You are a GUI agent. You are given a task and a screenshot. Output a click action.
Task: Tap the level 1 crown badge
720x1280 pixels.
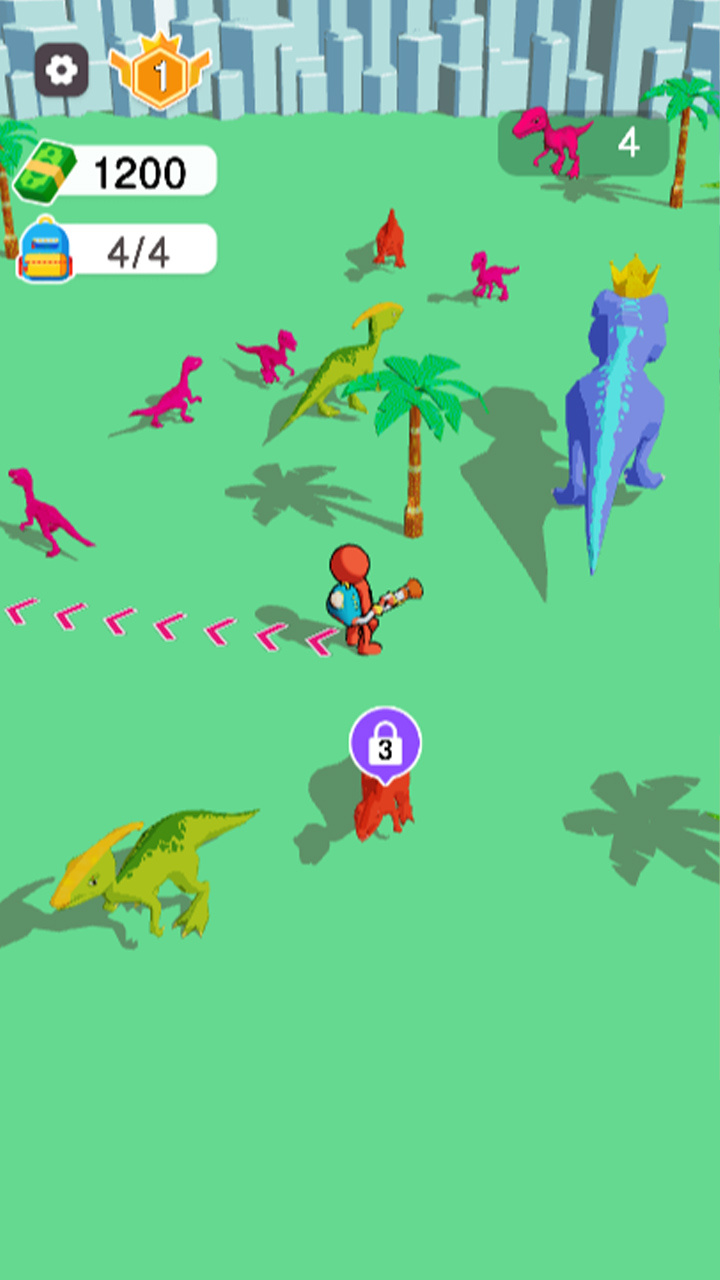click(160, 73)
